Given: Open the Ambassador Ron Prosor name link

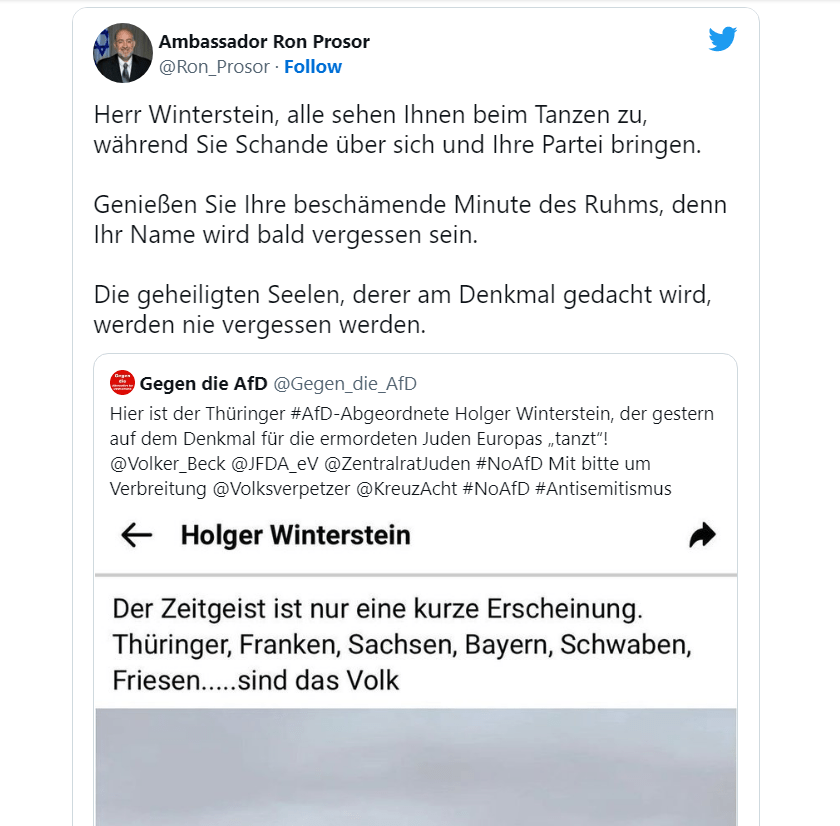Looking at the screenshot, I should [264, 42].
